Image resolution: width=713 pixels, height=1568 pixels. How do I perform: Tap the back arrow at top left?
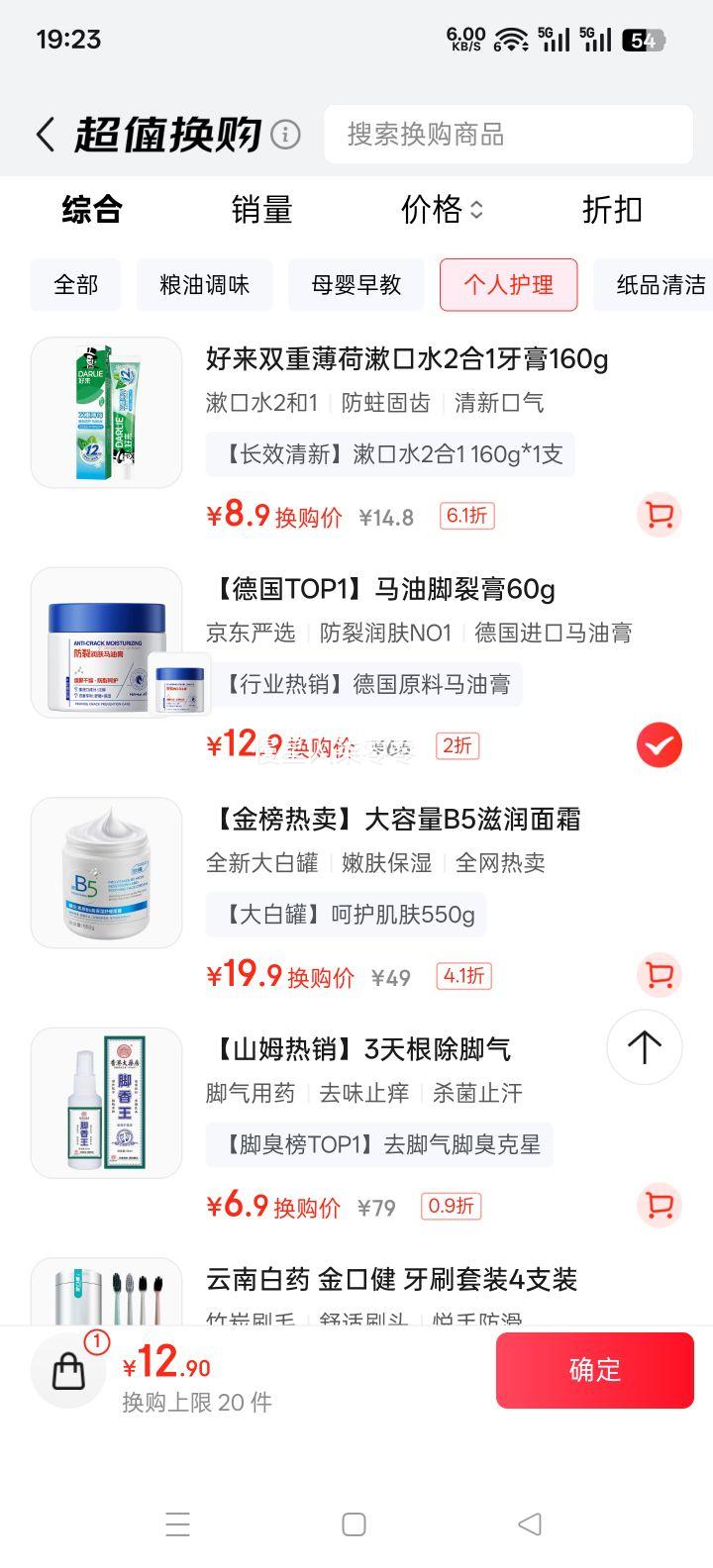tap(44, 132)
